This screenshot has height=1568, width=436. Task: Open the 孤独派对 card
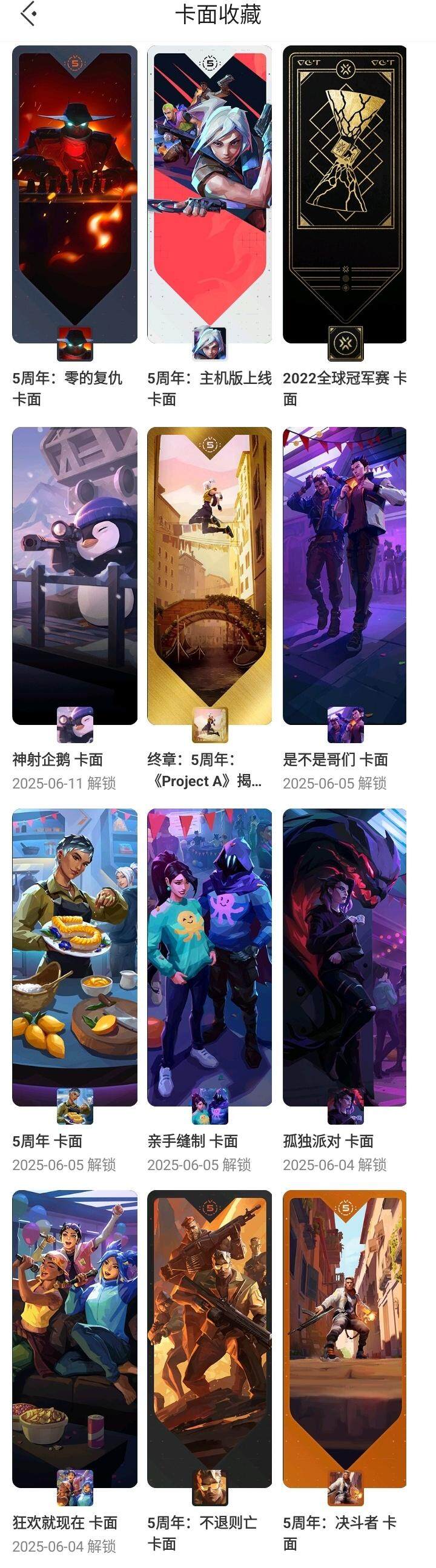click(345, 957)
